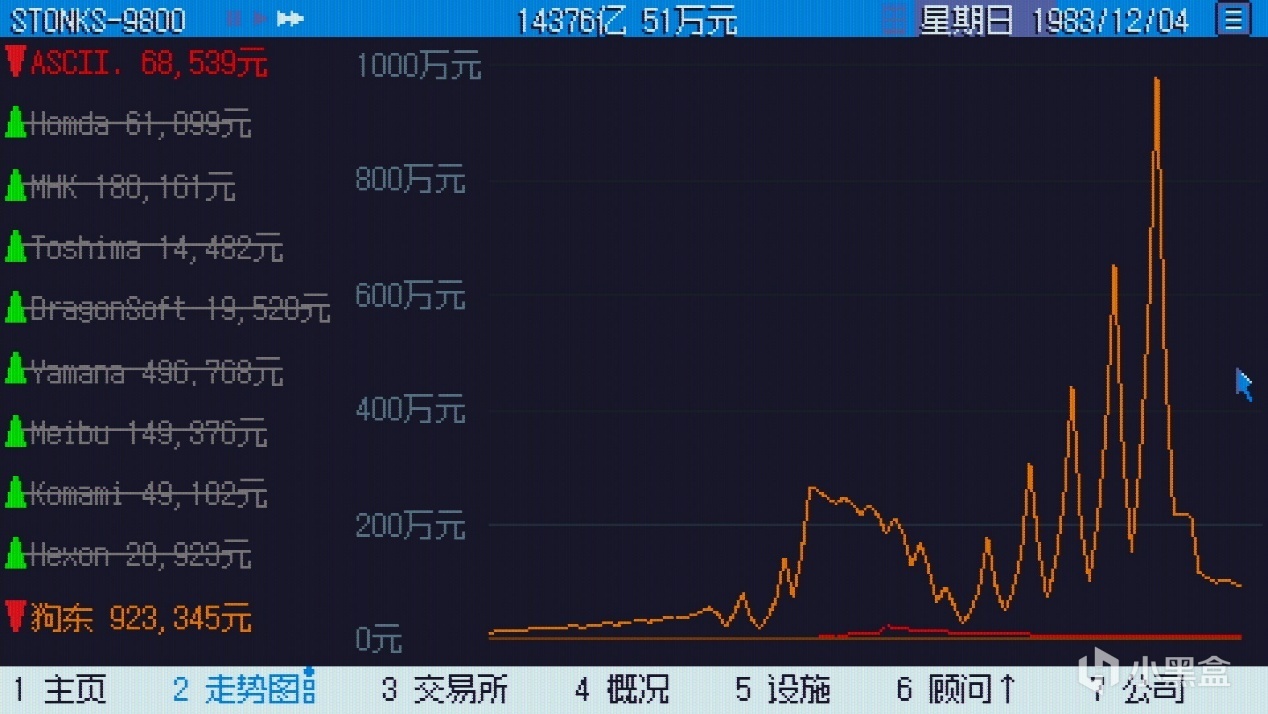
Task: Open the 顾问 tab
Action: coord(956,689)
